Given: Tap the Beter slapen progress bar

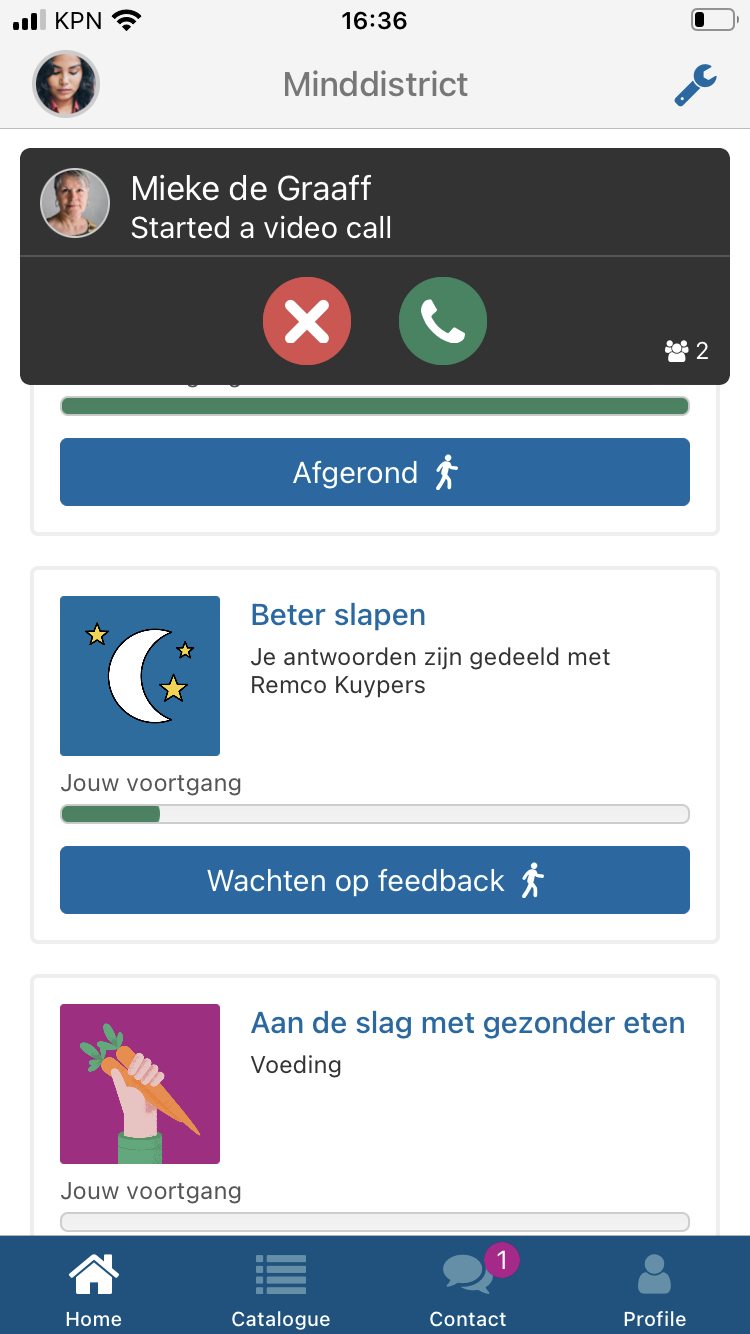Looking at the screenshot, I should click(375, 813).
